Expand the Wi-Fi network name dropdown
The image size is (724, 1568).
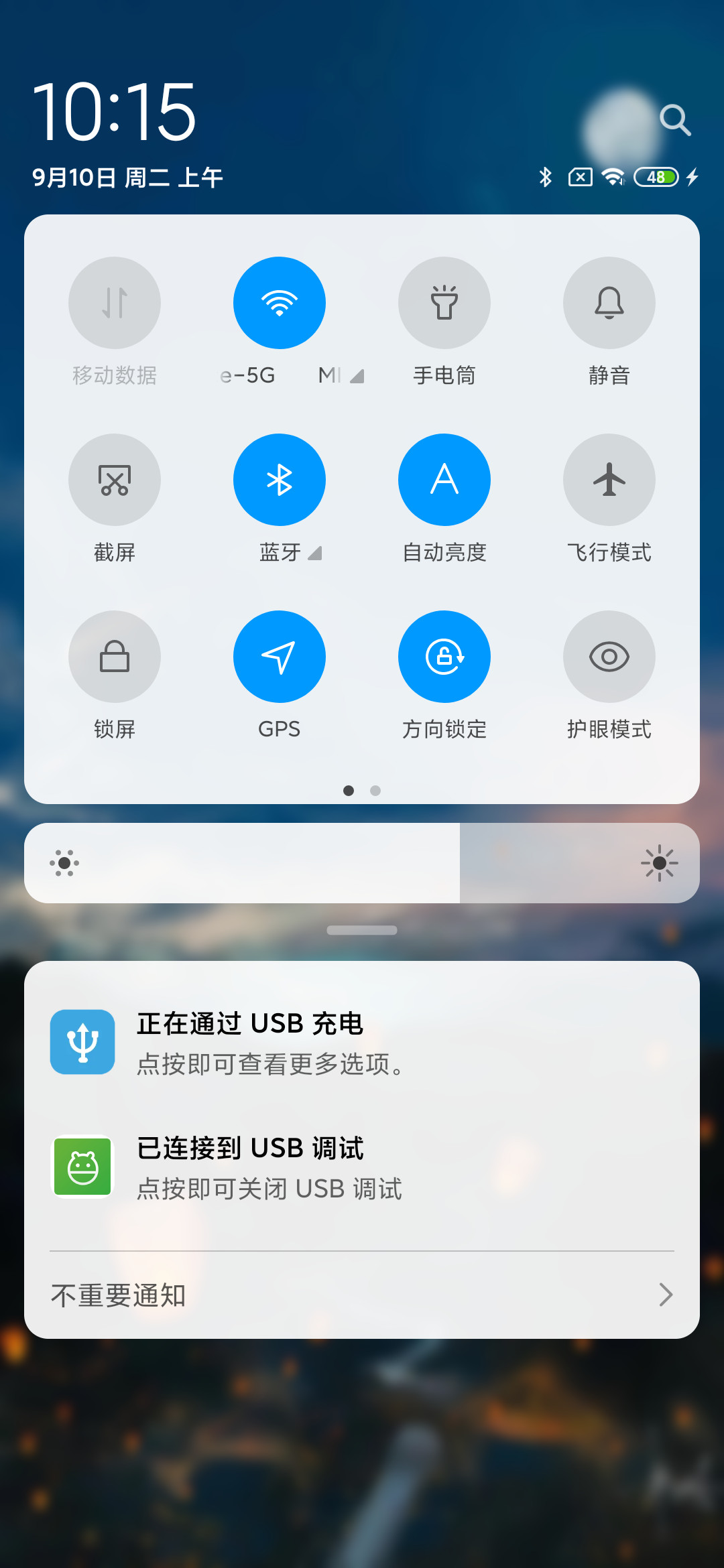[x=357, y=377]
